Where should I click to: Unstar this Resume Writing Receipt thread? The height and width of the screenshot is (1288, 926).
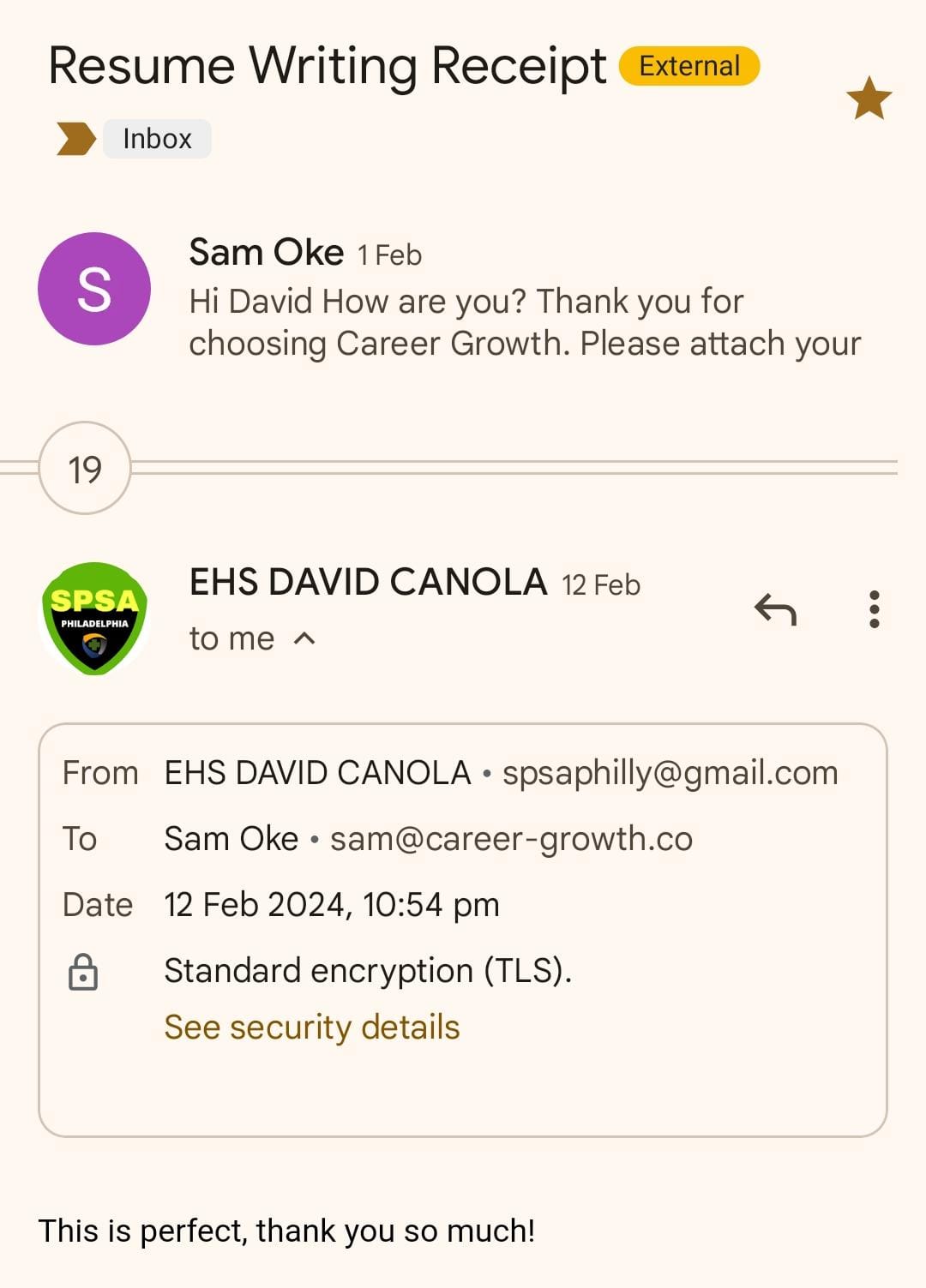coord(869,99)
